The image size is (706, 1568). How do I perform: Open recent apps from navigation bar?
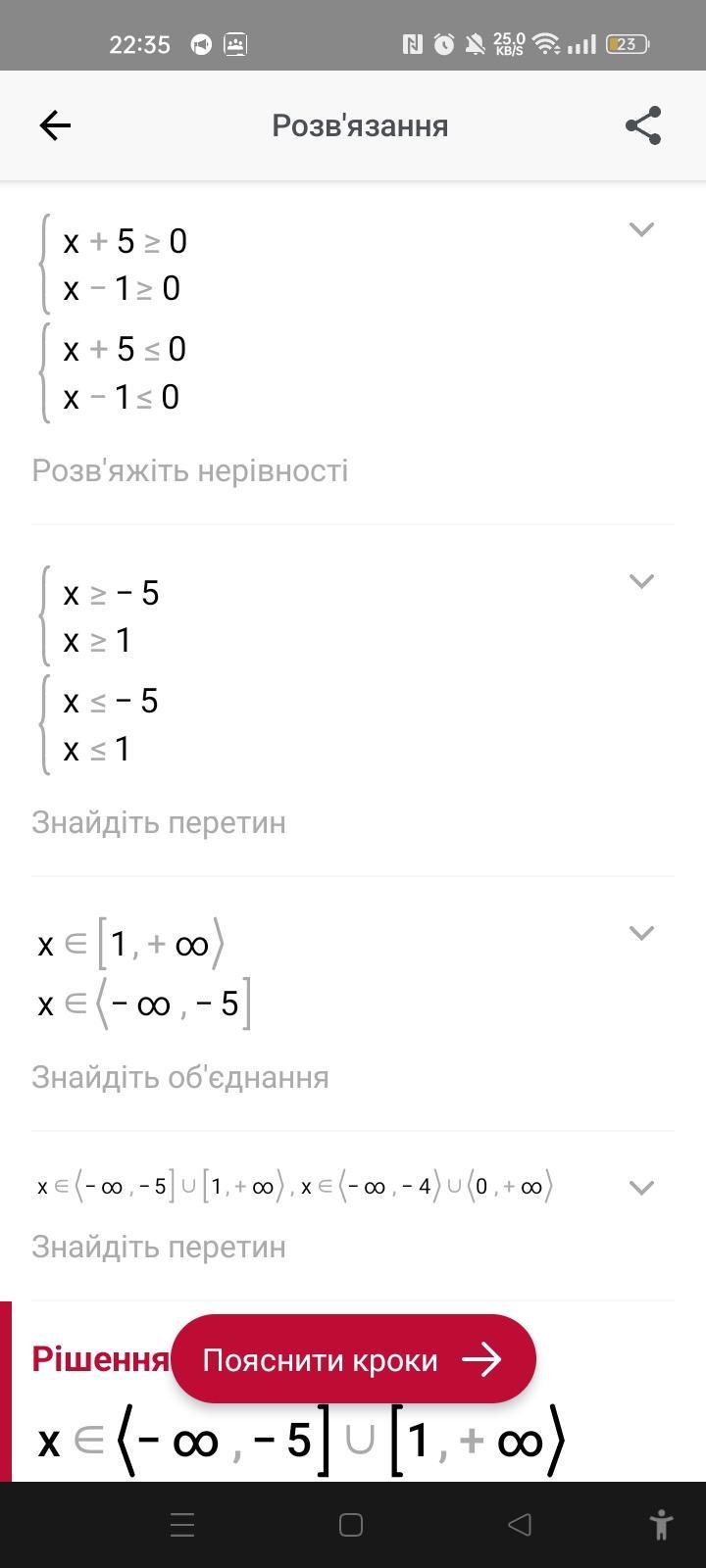coord(182,1525)
